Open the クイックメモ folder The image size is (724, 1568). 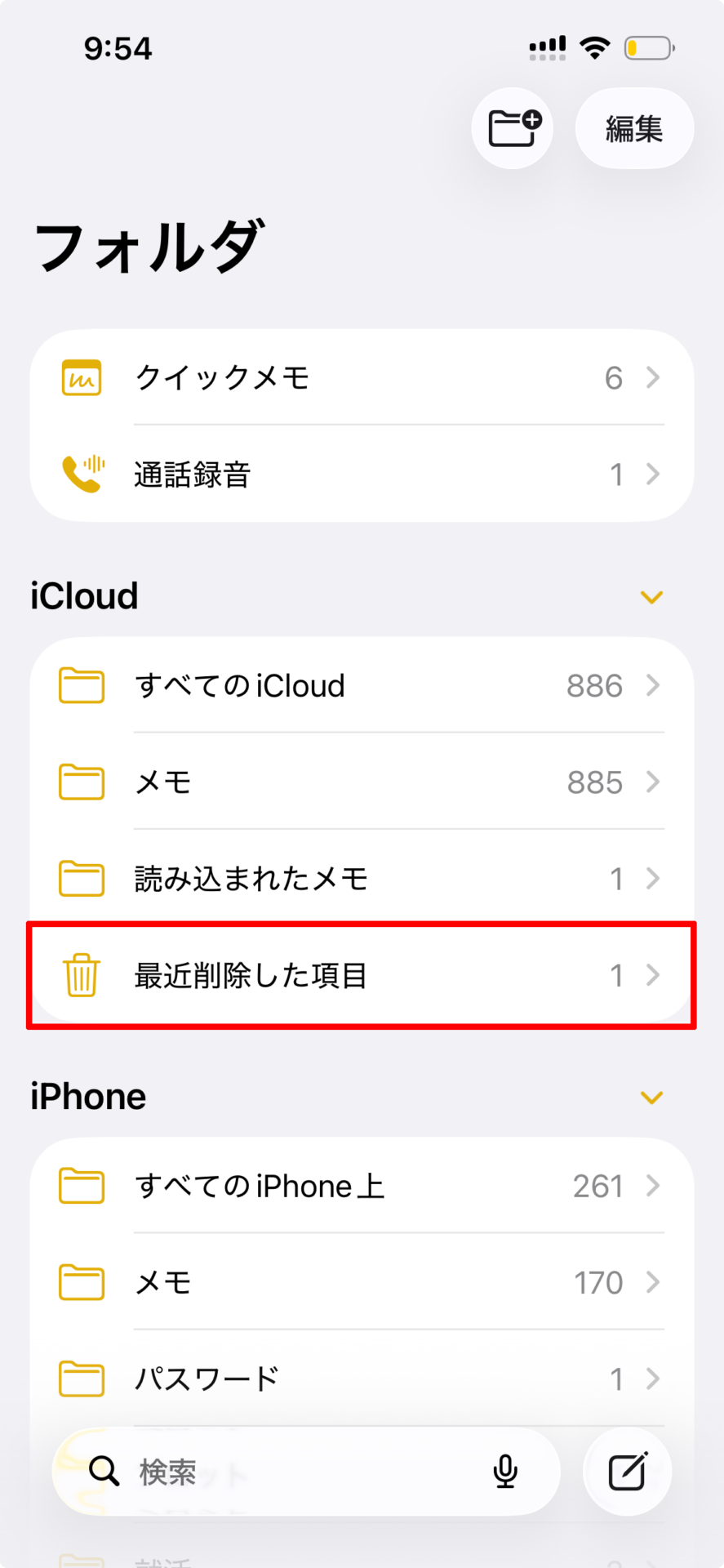(362, 377)
